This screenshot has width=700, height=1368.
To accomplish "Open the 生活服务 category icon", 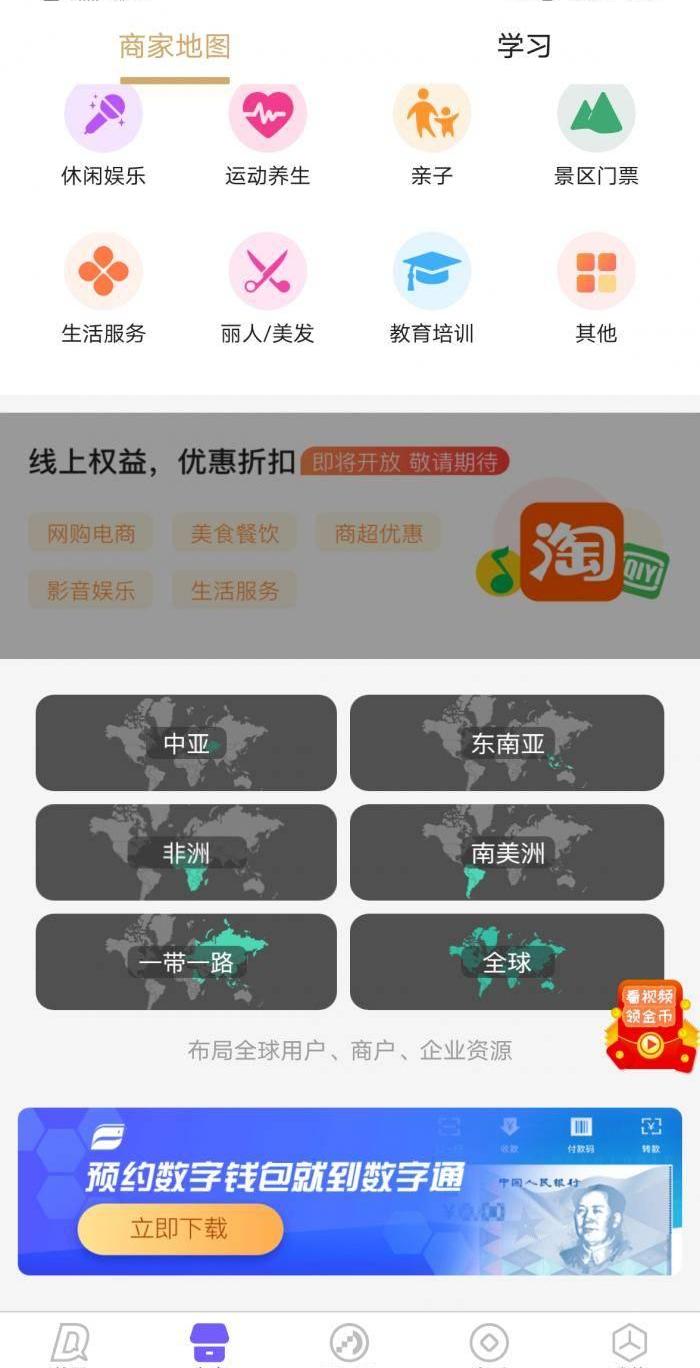I will coord(103,272).
